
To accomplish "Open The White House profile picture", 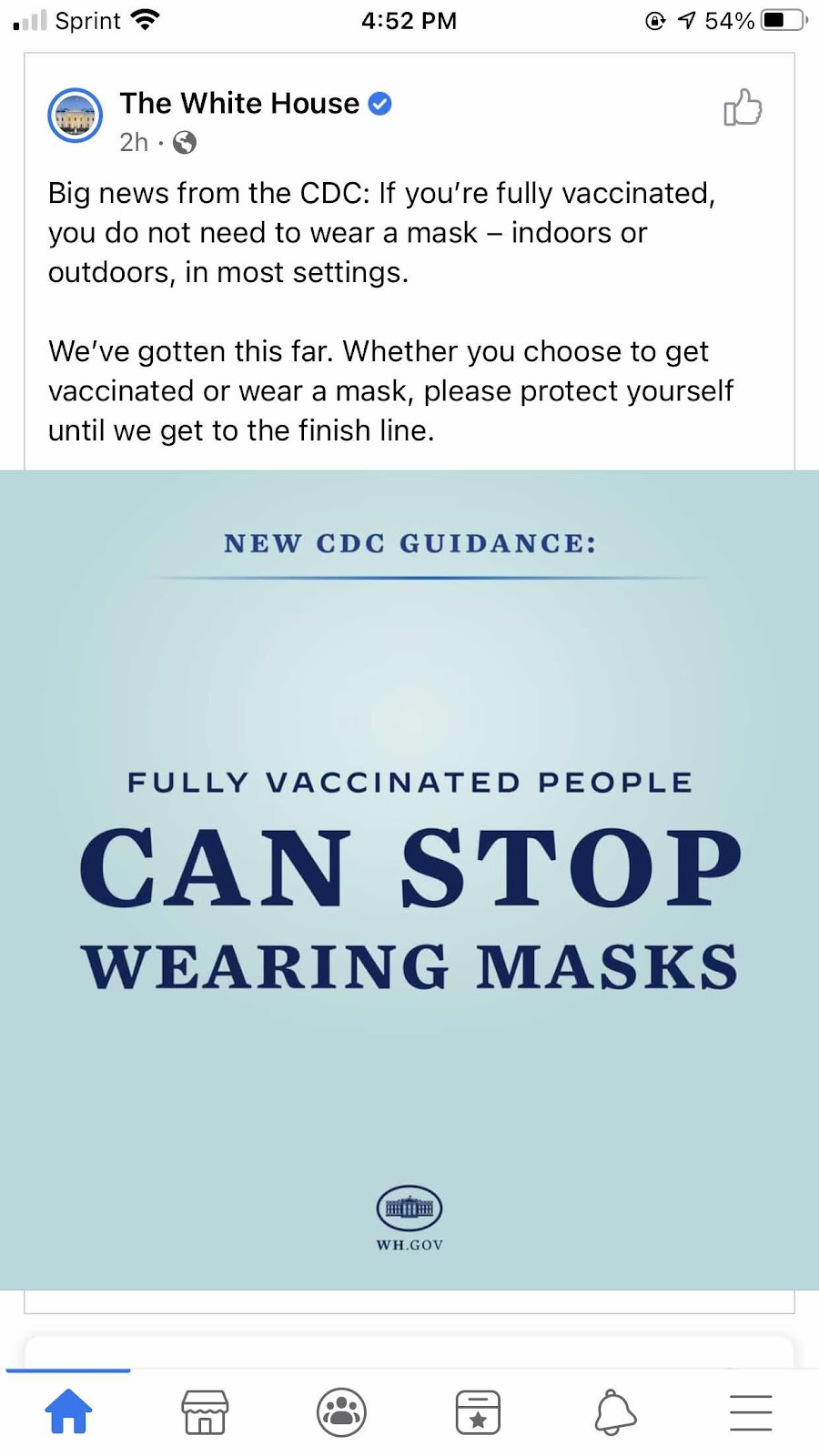I will click(x=75, y=116).
